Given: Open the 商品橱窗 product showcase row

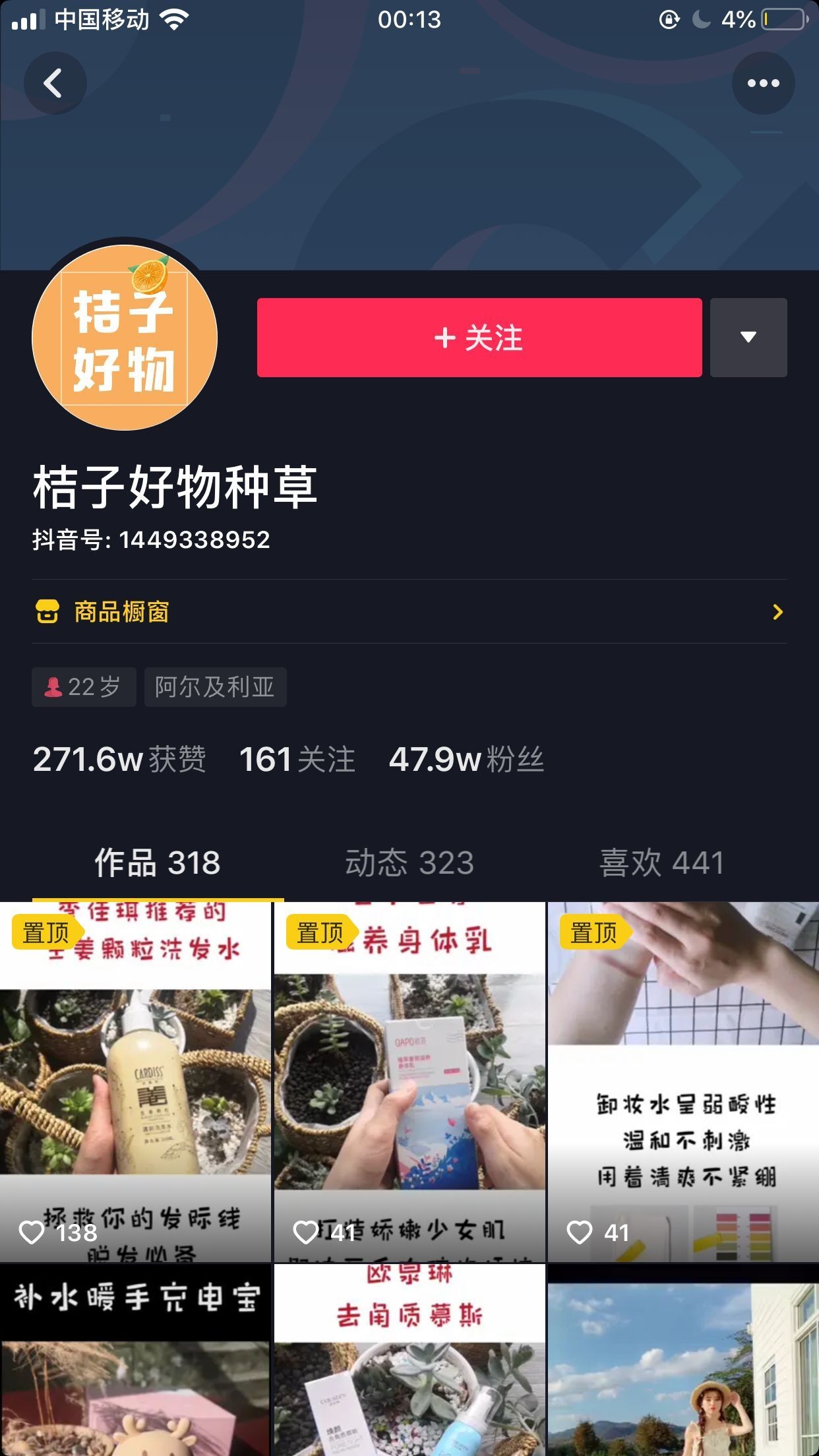Looking at the screenshot, I should click(x=409, y=612).
